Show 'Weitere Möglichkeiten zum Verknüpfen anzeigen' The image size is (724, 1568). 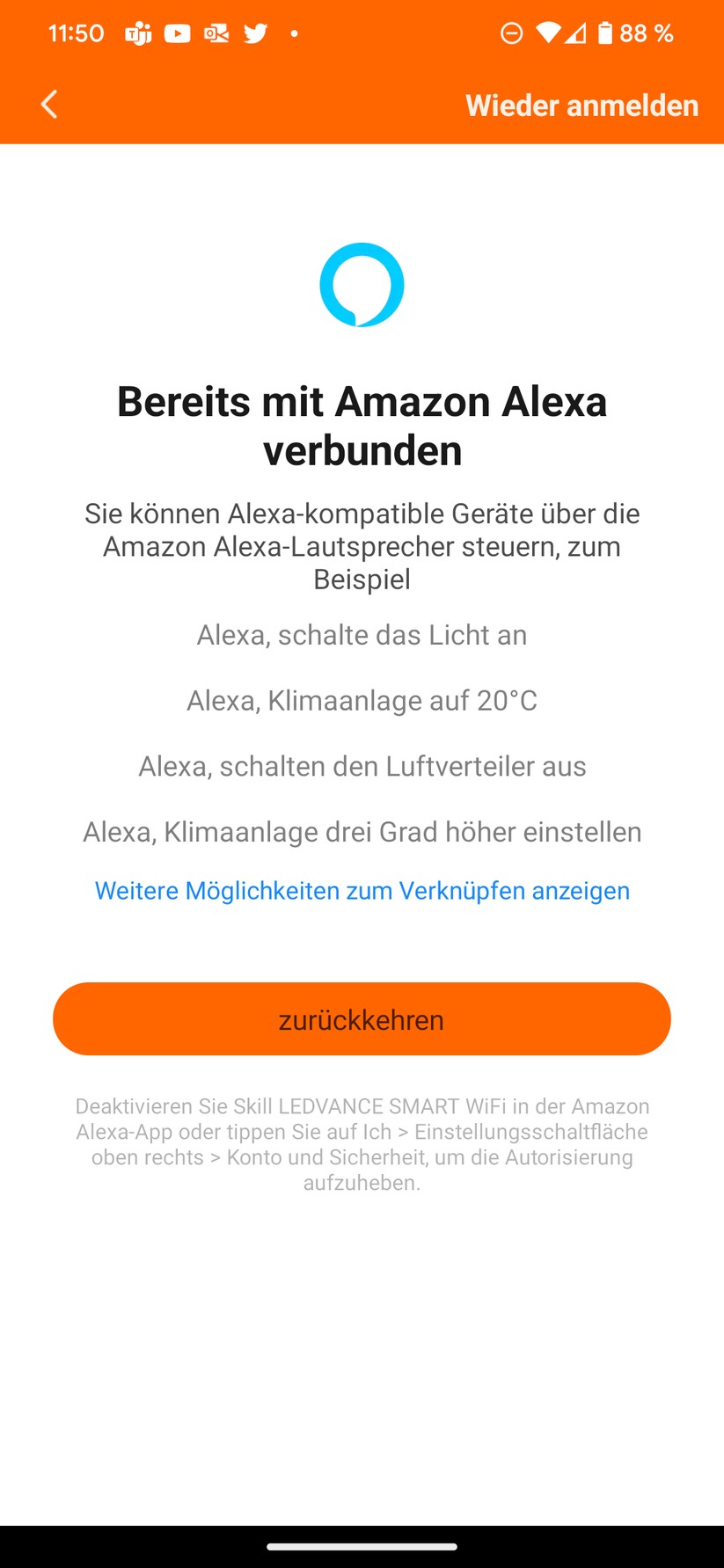click(362, 890)
